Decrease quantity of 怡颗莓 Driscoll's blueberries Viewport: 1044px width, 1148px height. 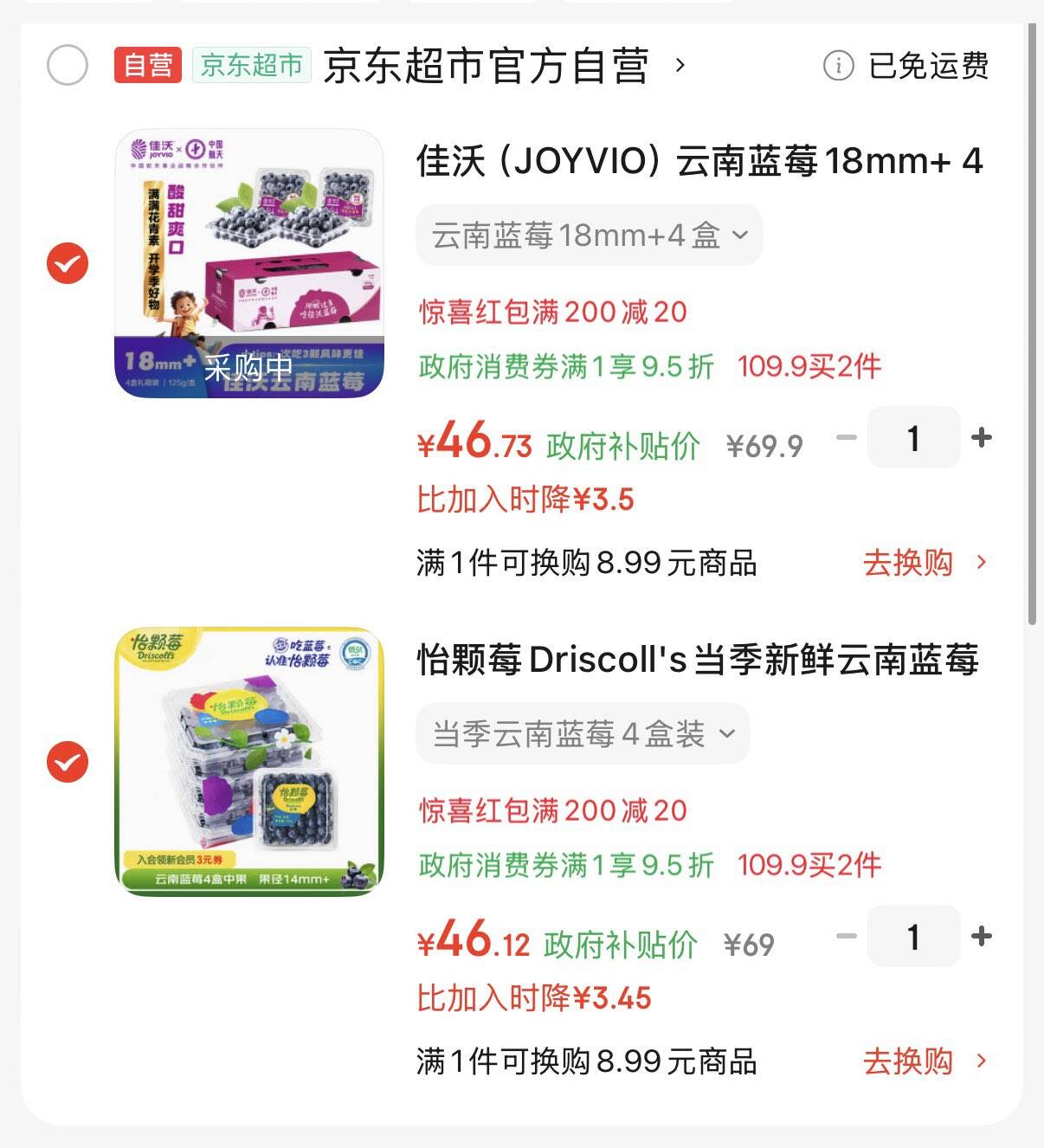click(x=846, y=937)
